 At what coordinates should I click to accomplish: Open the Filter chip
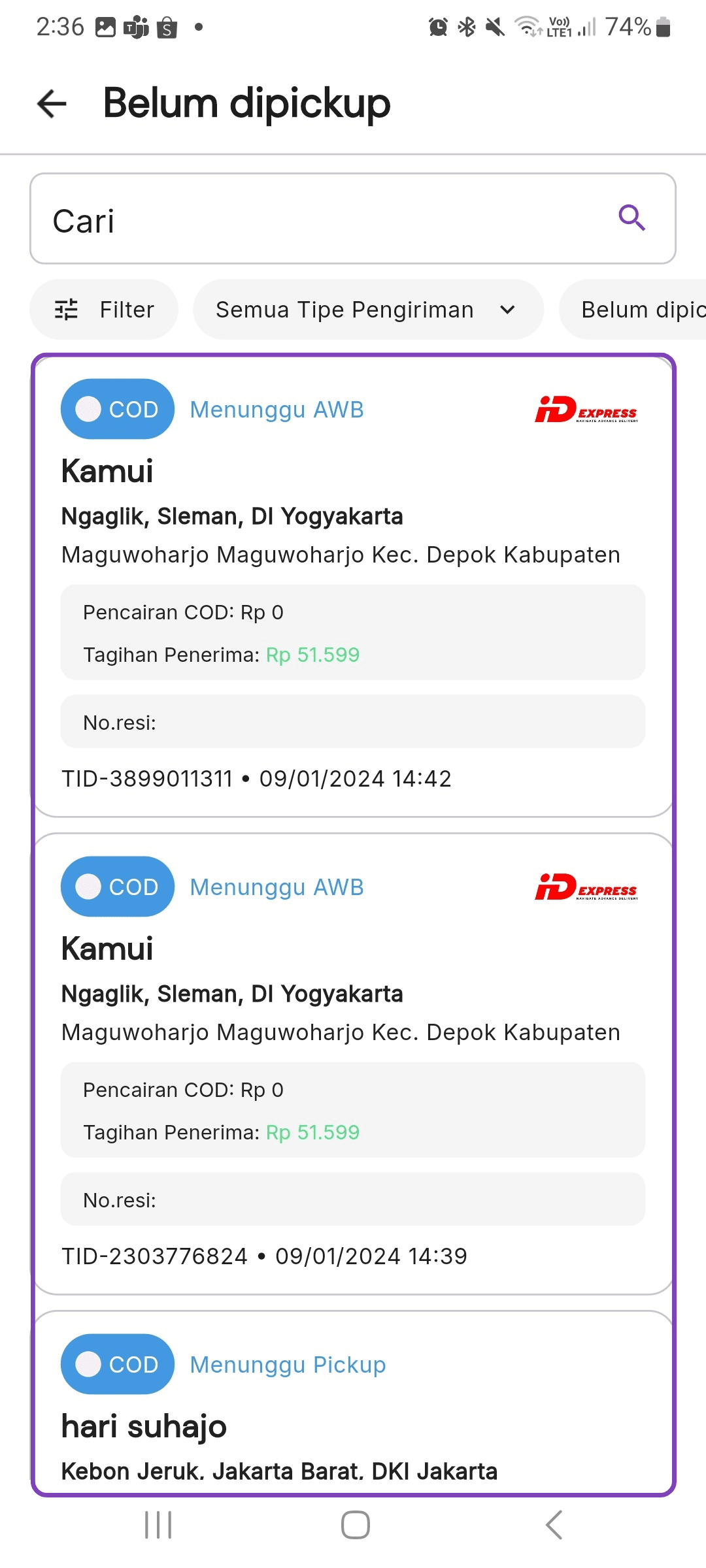(105, 310)
